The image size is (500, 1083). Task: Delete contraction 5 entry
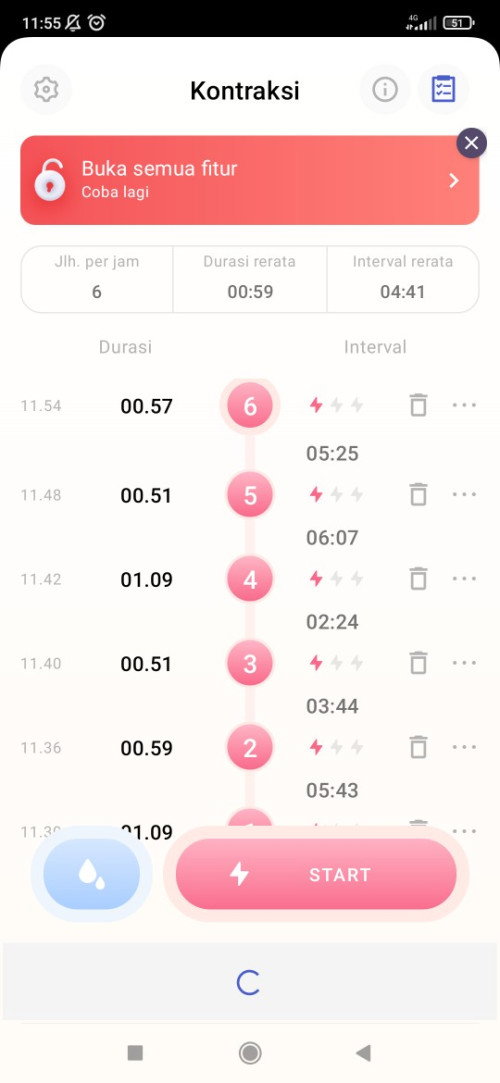tap(418, 495)
